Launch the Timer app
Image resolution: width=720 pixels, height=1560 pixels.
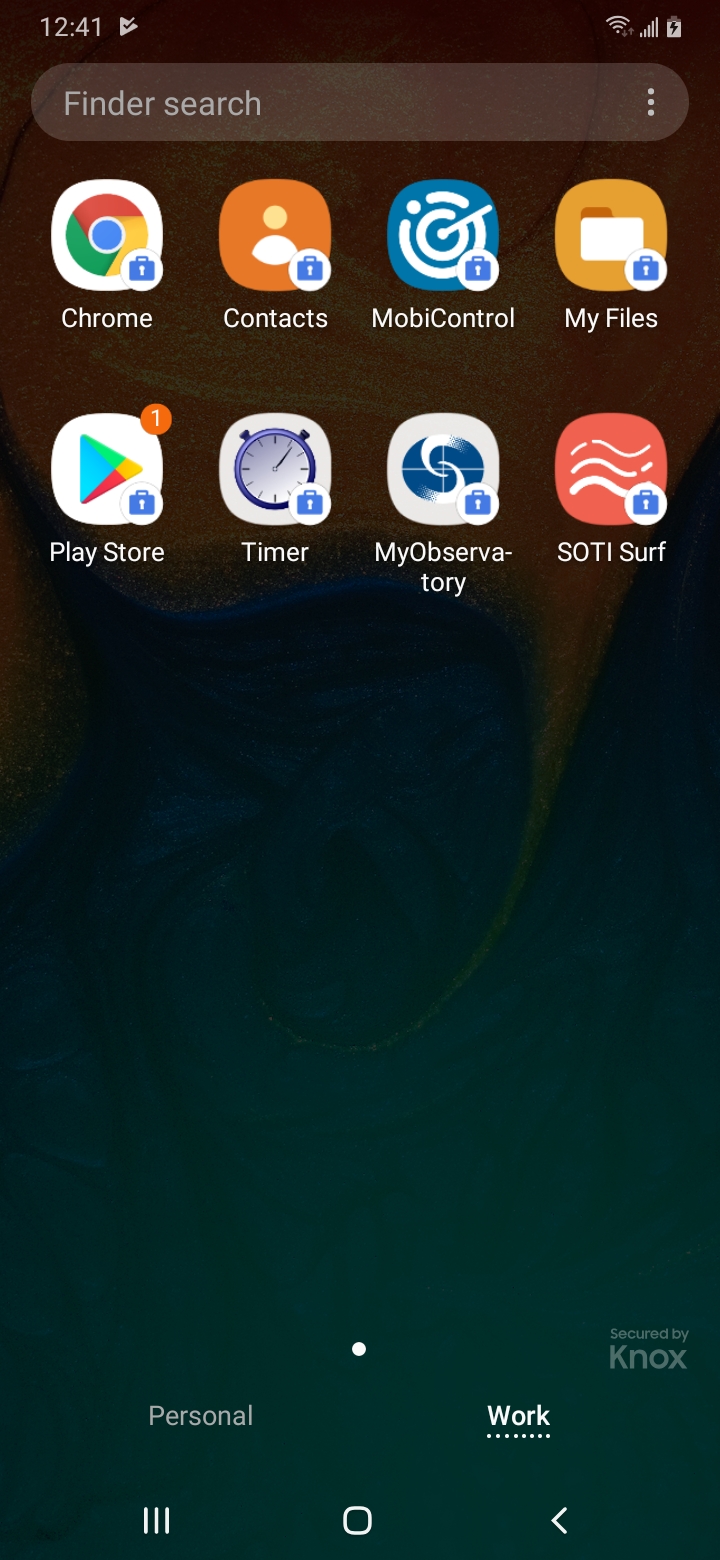click(275, 469)
